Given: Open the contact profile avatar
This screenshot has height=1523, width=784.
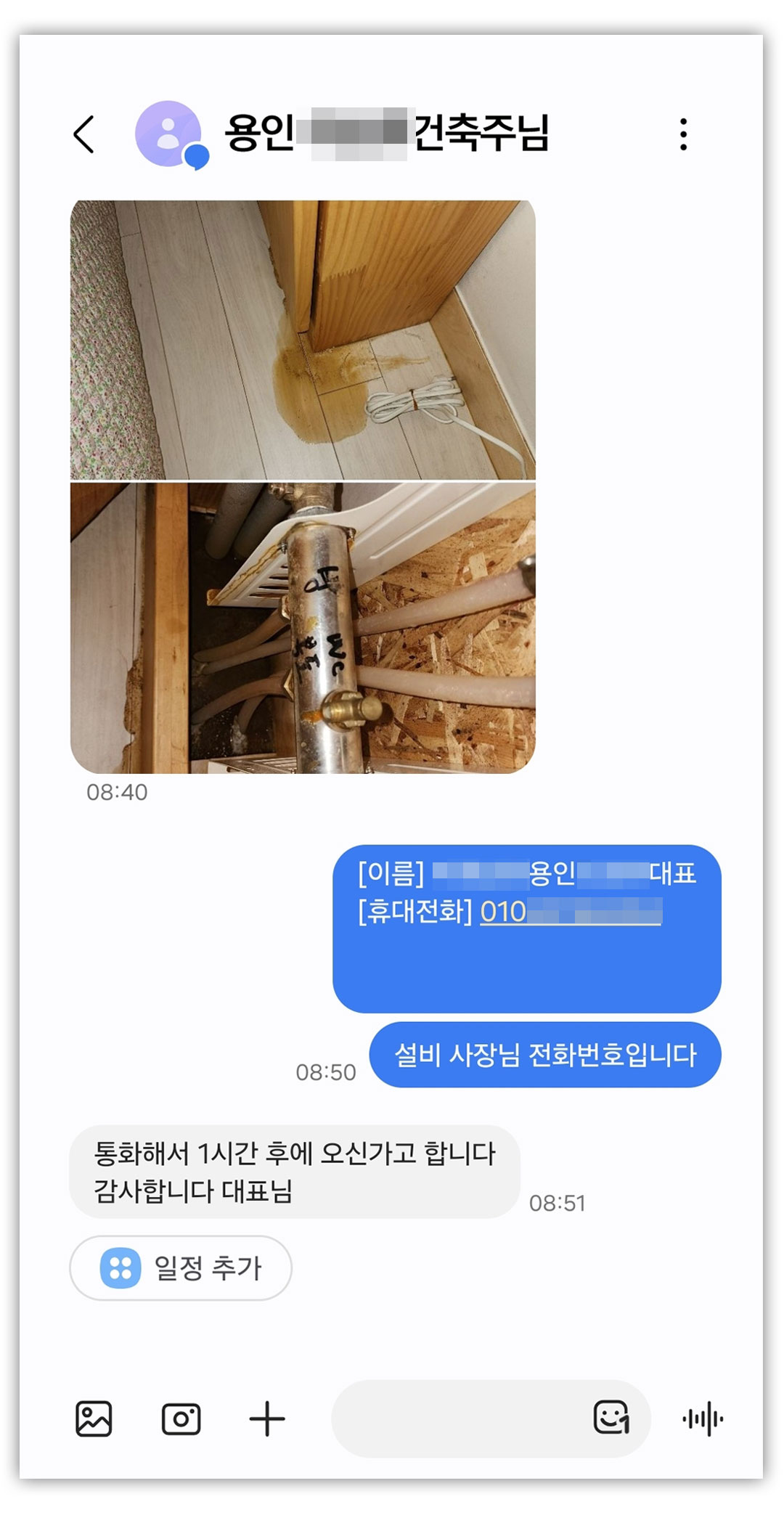Looking at the screenshot, I should pos(169,134).
